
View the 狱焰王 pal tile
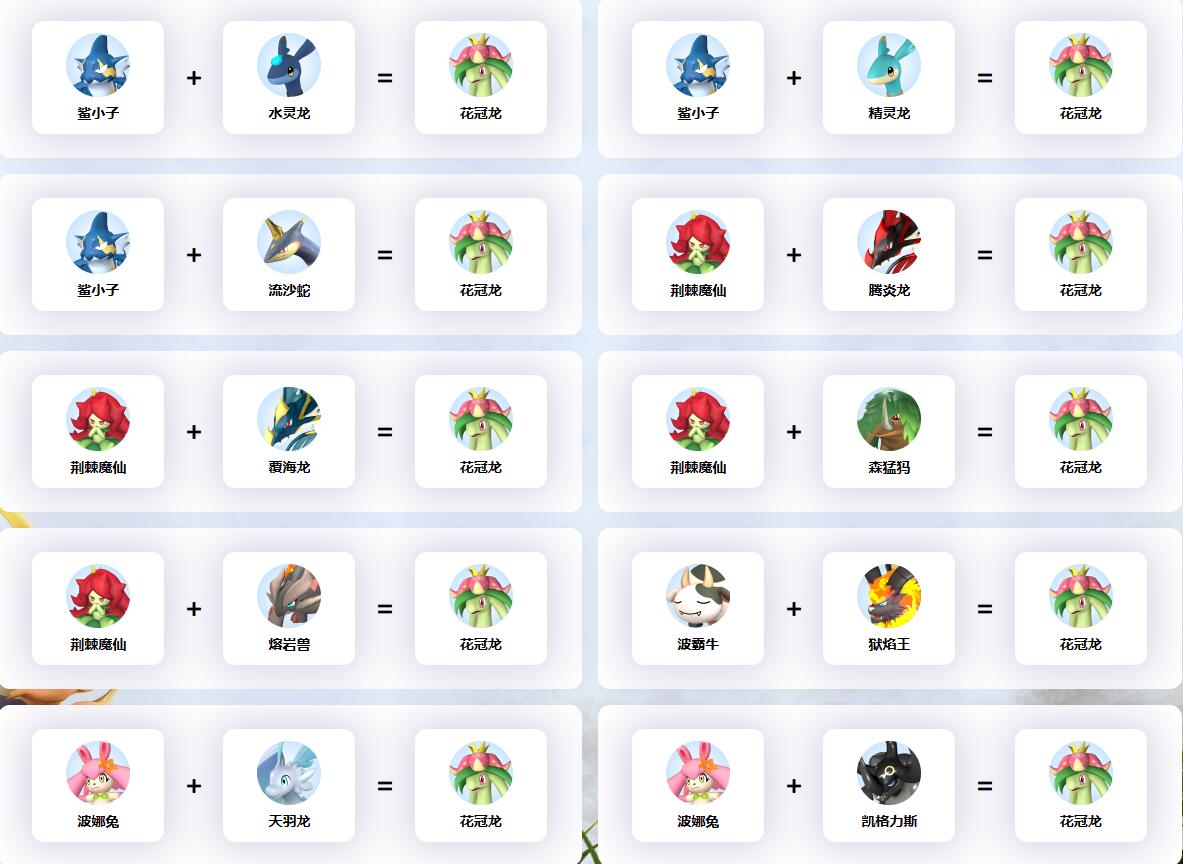pyautogui.click(x=889, y=608)
